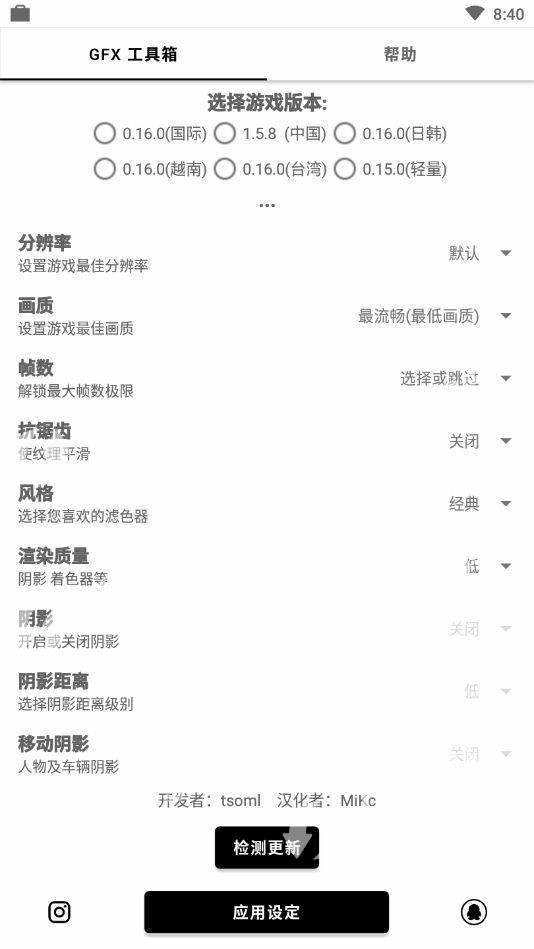
Task: Open the 分辨率 dropdown showing 默认
Action: click(x=480, y=253)
